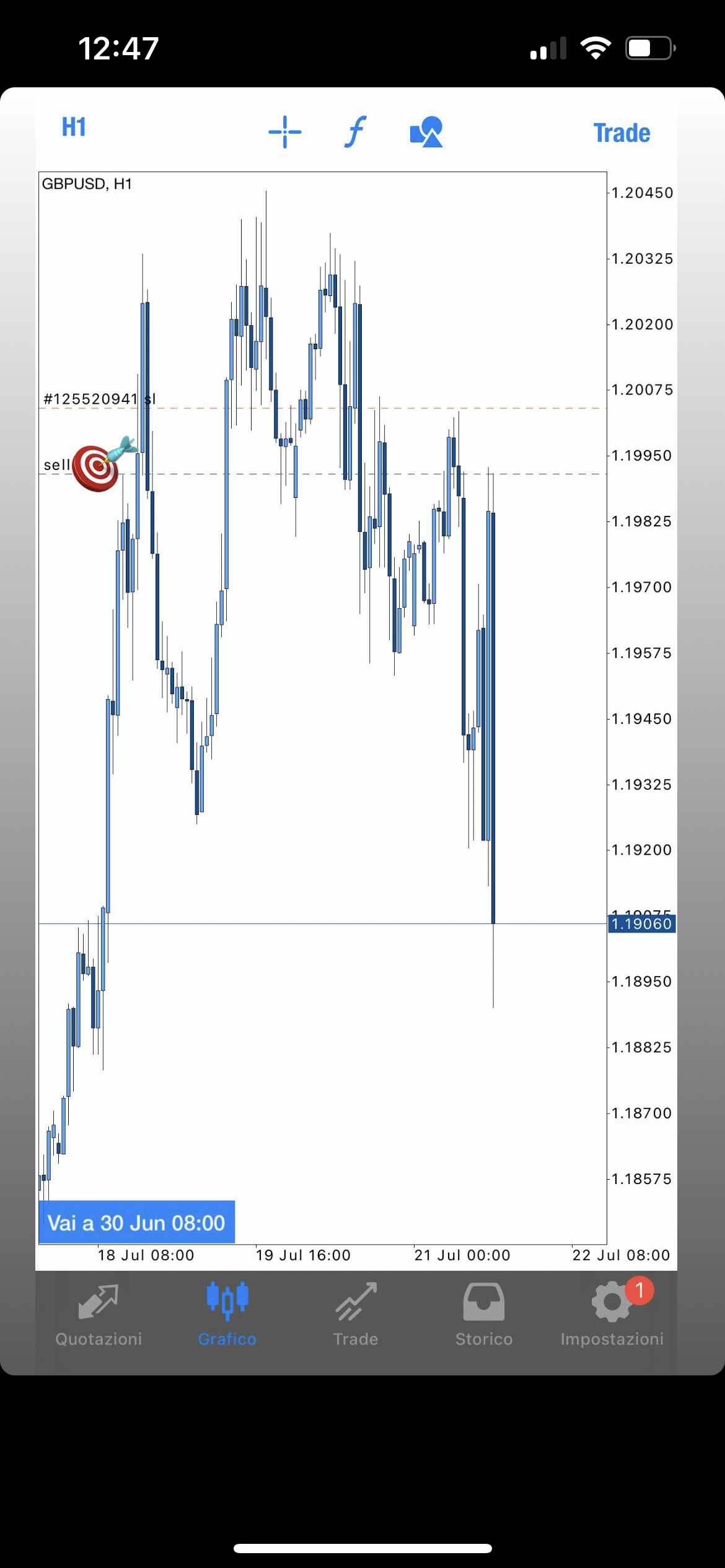
Task: Open the chart objects shapes icon
Action: pyautogui.click(x=426, y=132)
